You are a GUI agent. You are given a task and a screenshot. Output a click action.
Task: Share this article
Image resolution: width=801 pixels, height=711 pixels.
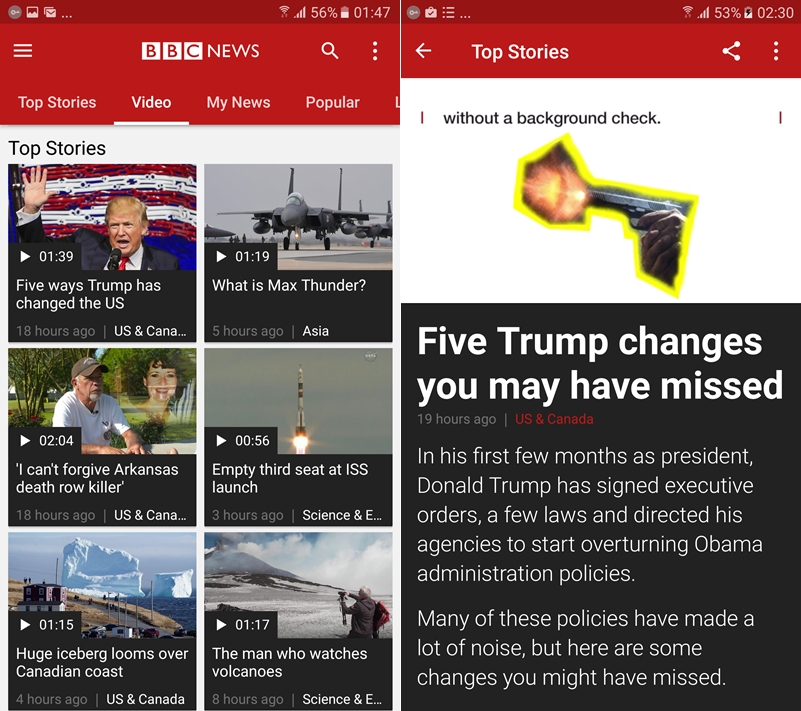731,51
